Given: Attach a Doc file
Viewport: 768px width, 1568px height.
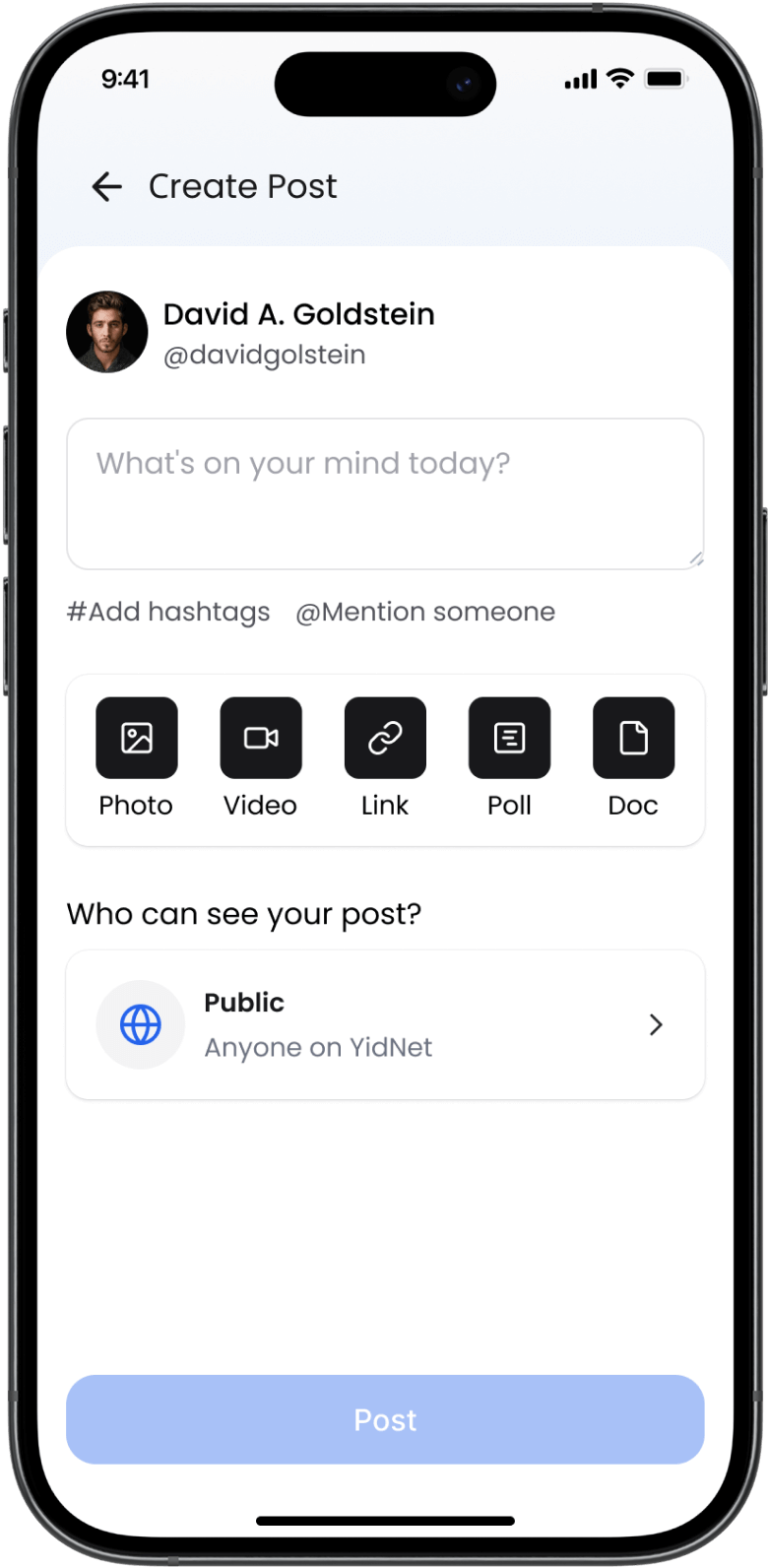Looking at the screenshot, I should click(x=633, y=738).
